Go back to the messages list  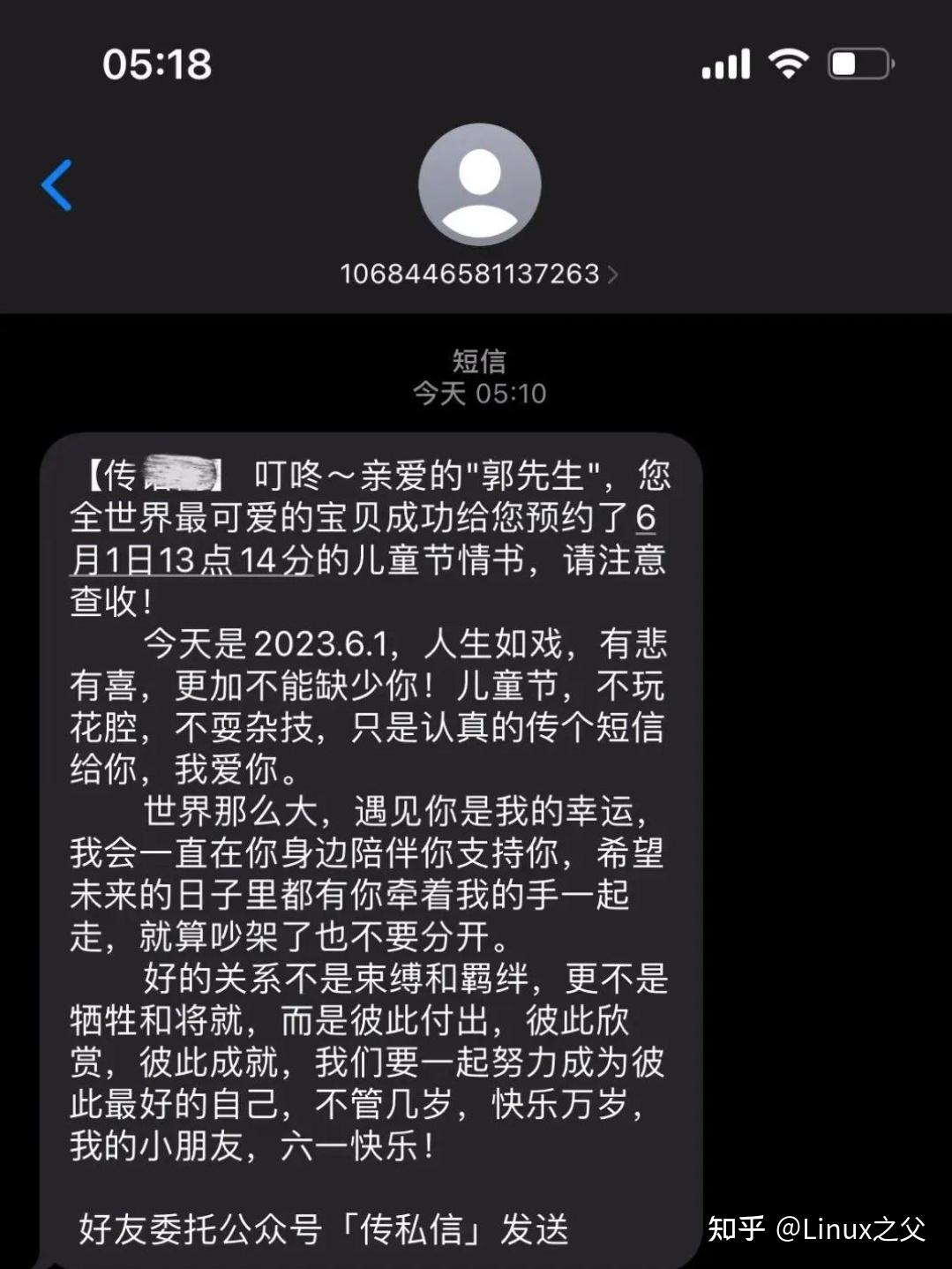[x=57, y=185]
